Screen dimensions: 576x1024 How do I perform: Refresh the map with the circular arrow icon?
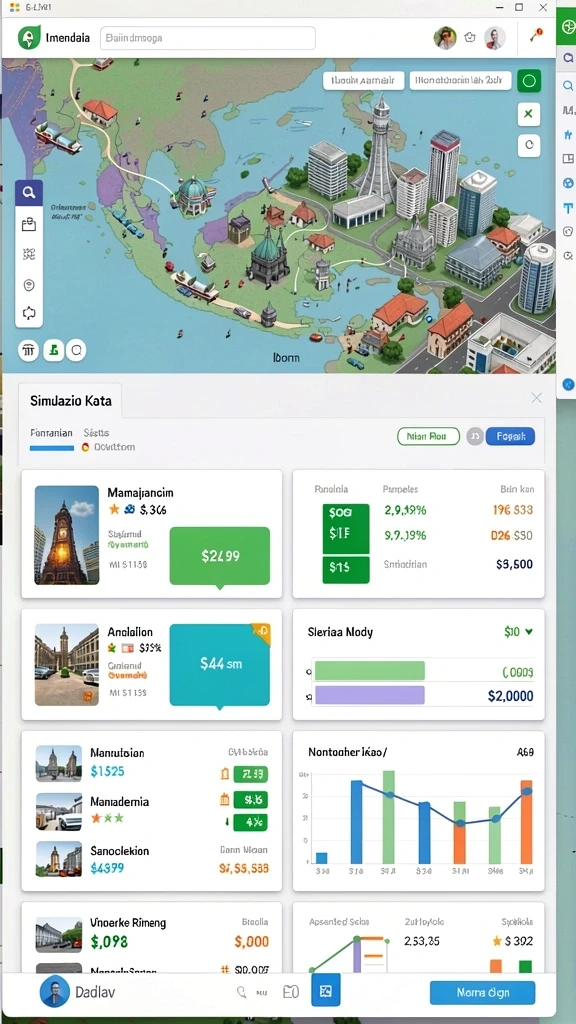coord(528,145)
